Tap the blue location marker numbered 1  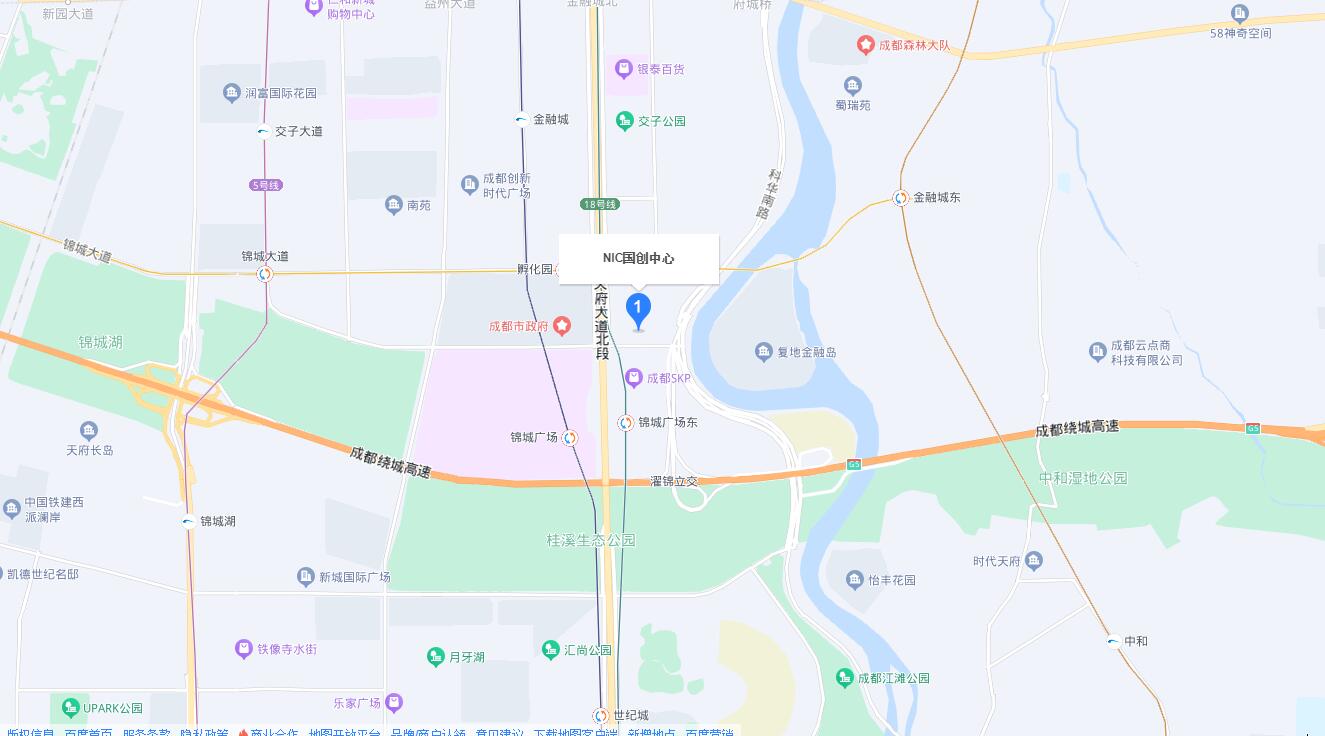638,309
